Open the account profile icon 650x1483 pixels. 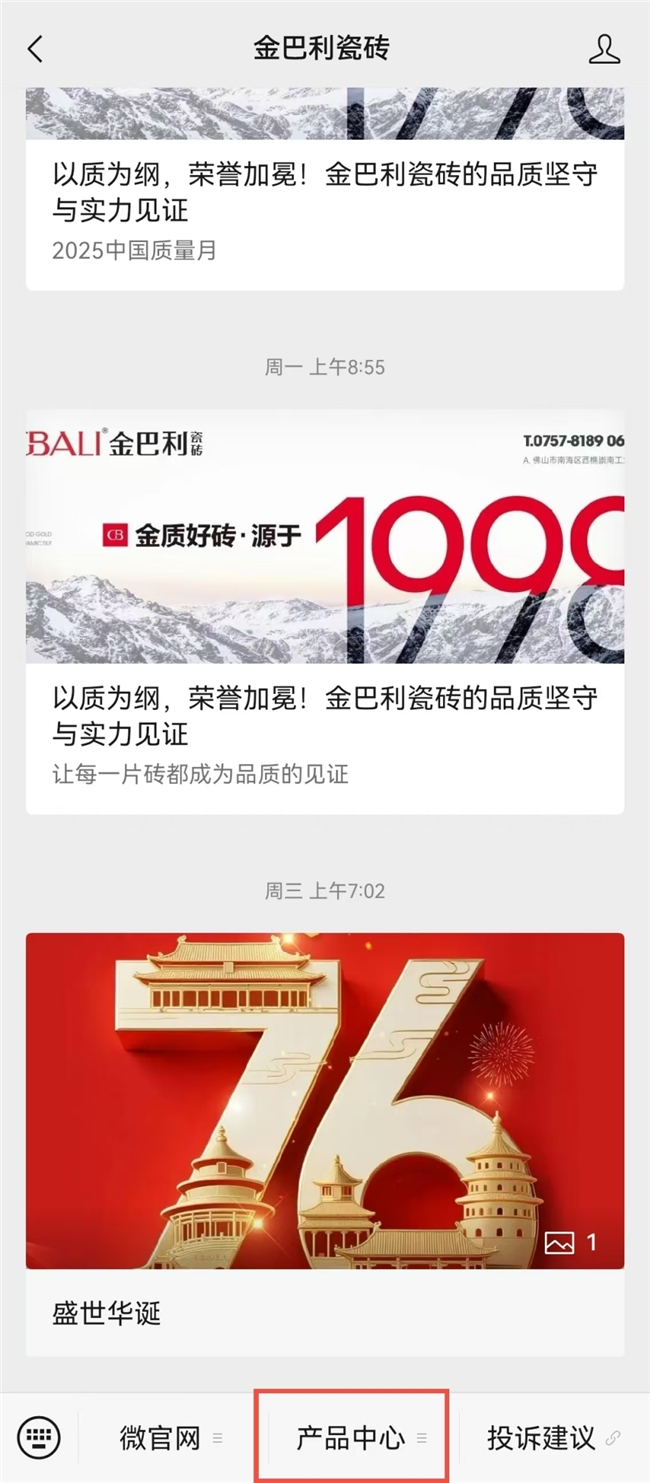pyautogui.click(x=604, y=49)
